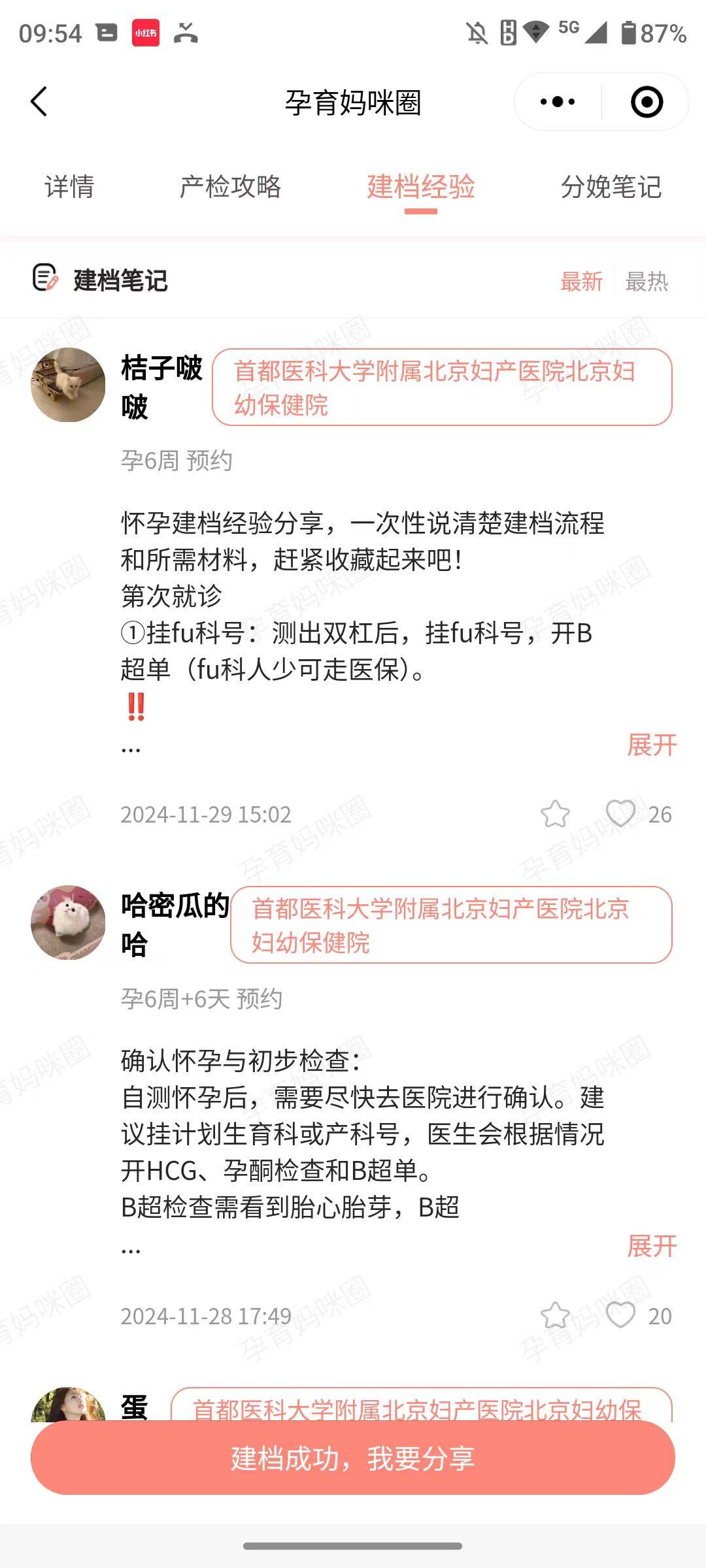Viewport: 706px width, 1568px height.
Task: Open 哈密瓜的哈's profile avatar
Action: (68, 923)
